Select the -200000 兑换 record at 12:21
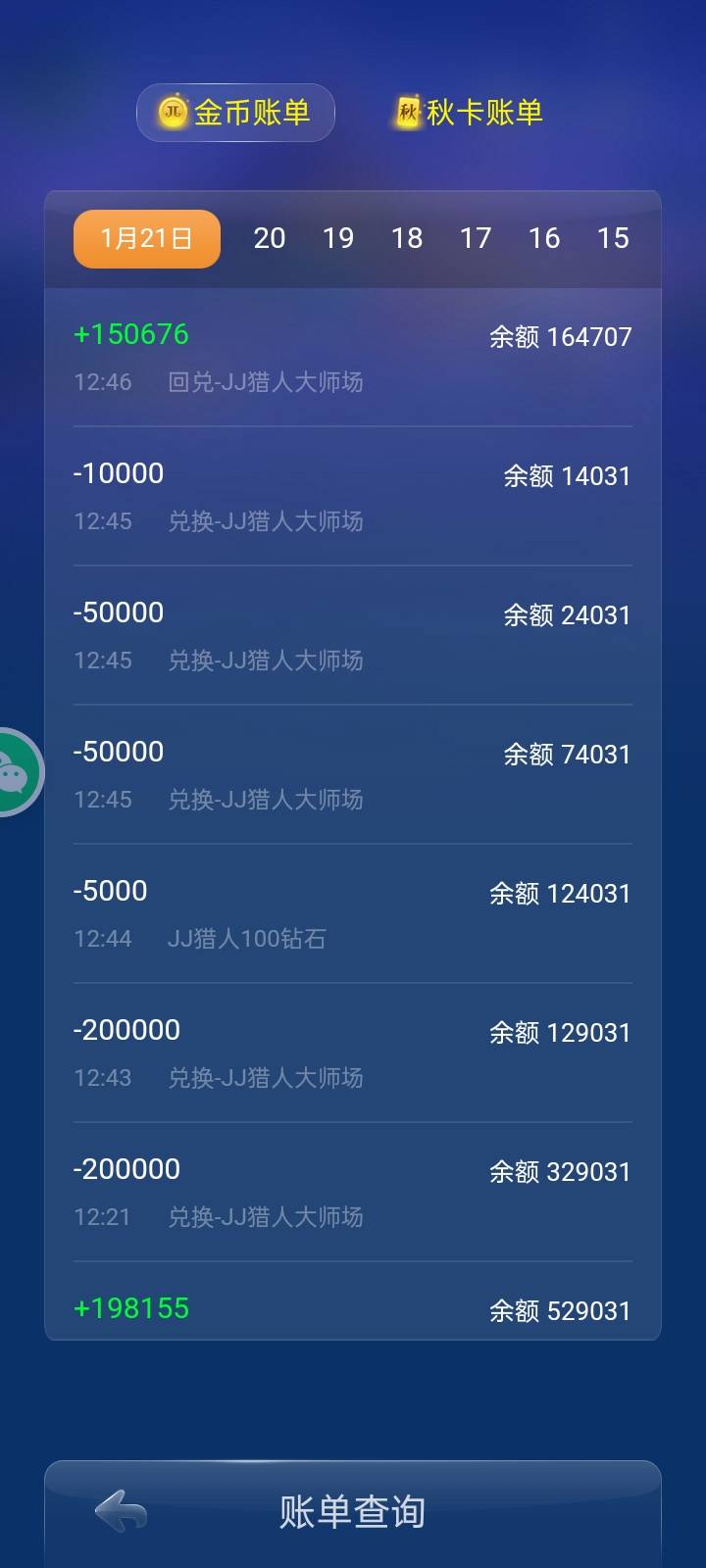This screenshot has width=706, height=1568. [127, 1168]
